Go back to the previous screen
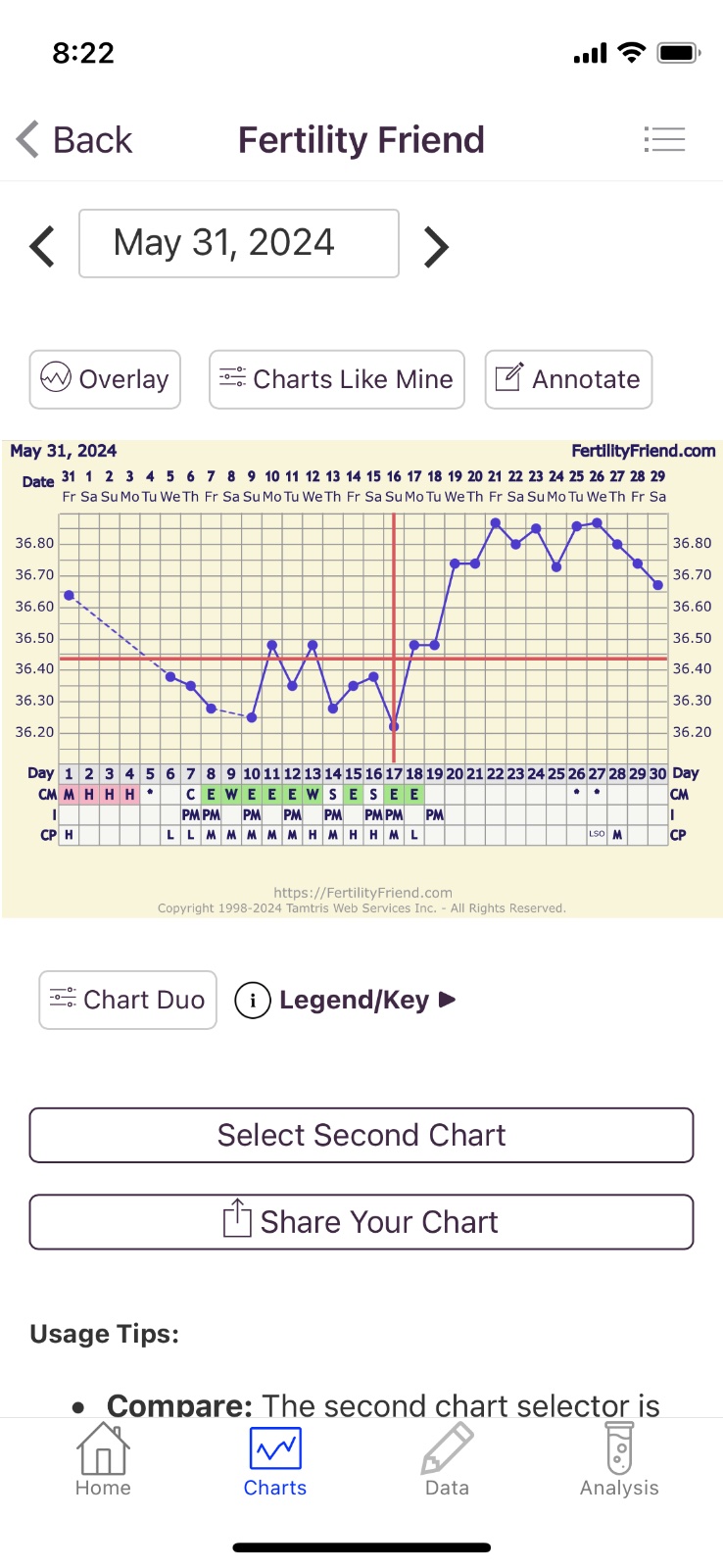This screenshot has height=1568, width=723. coord(74,140)
